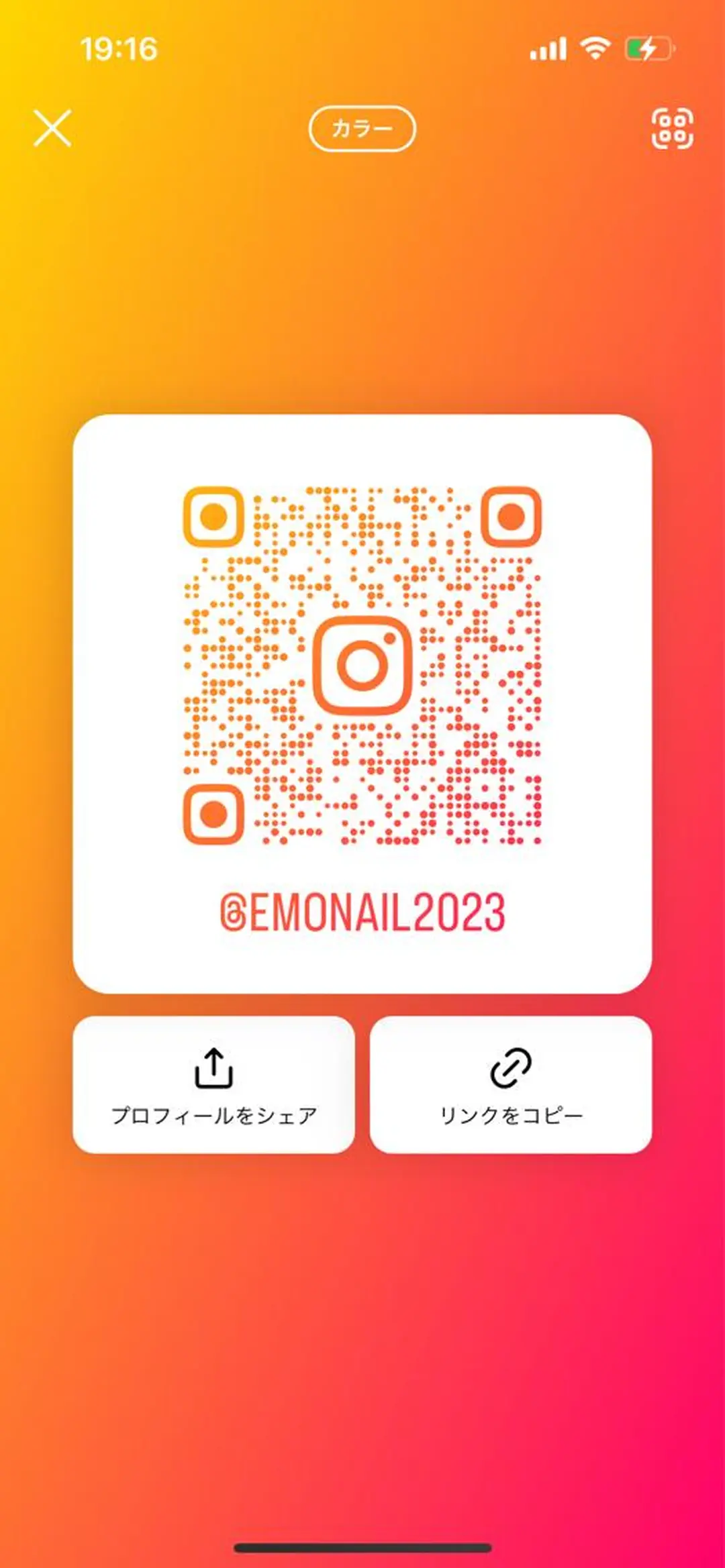Tap the 19:16 clock in the status bar

click(119, 47)
